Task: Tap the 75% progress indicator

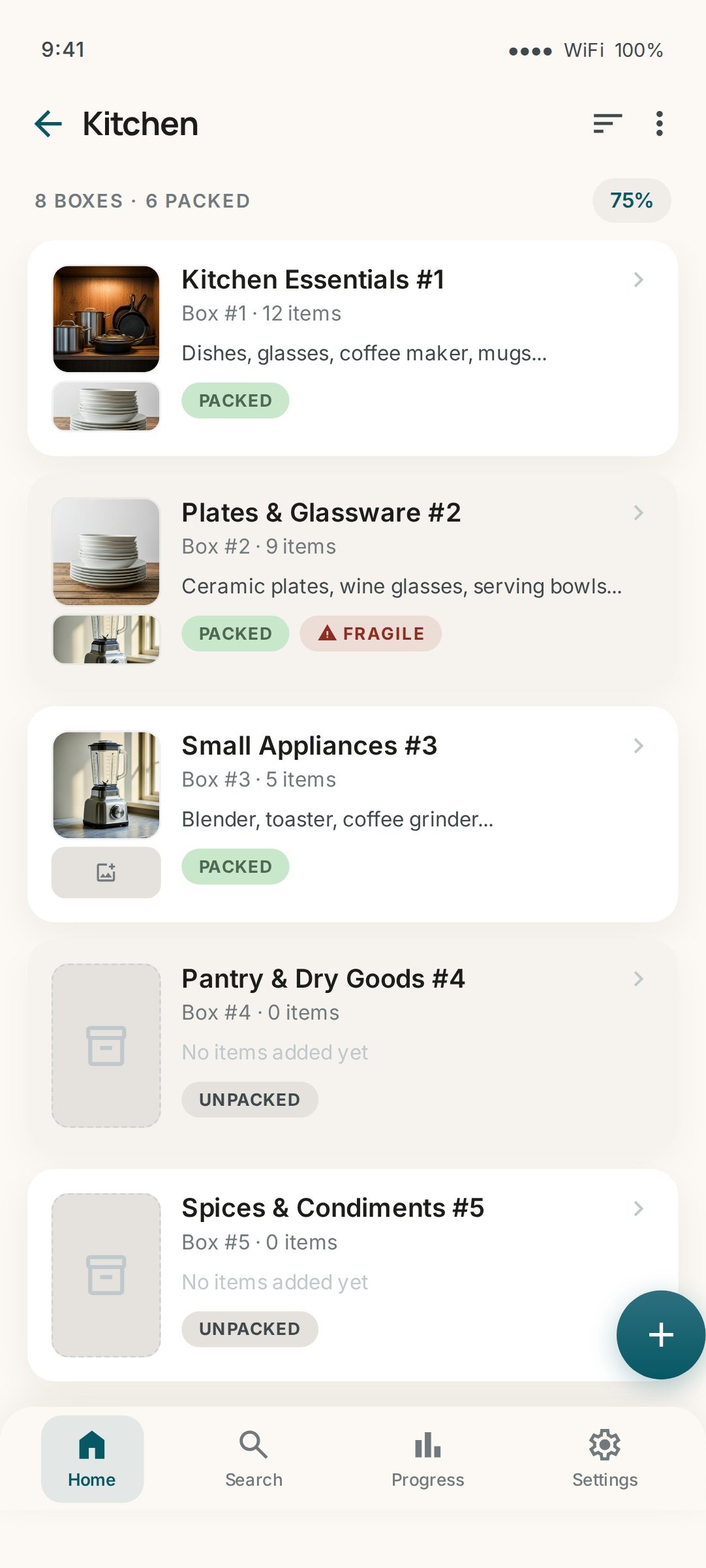Action: click(x=631, y=200)
